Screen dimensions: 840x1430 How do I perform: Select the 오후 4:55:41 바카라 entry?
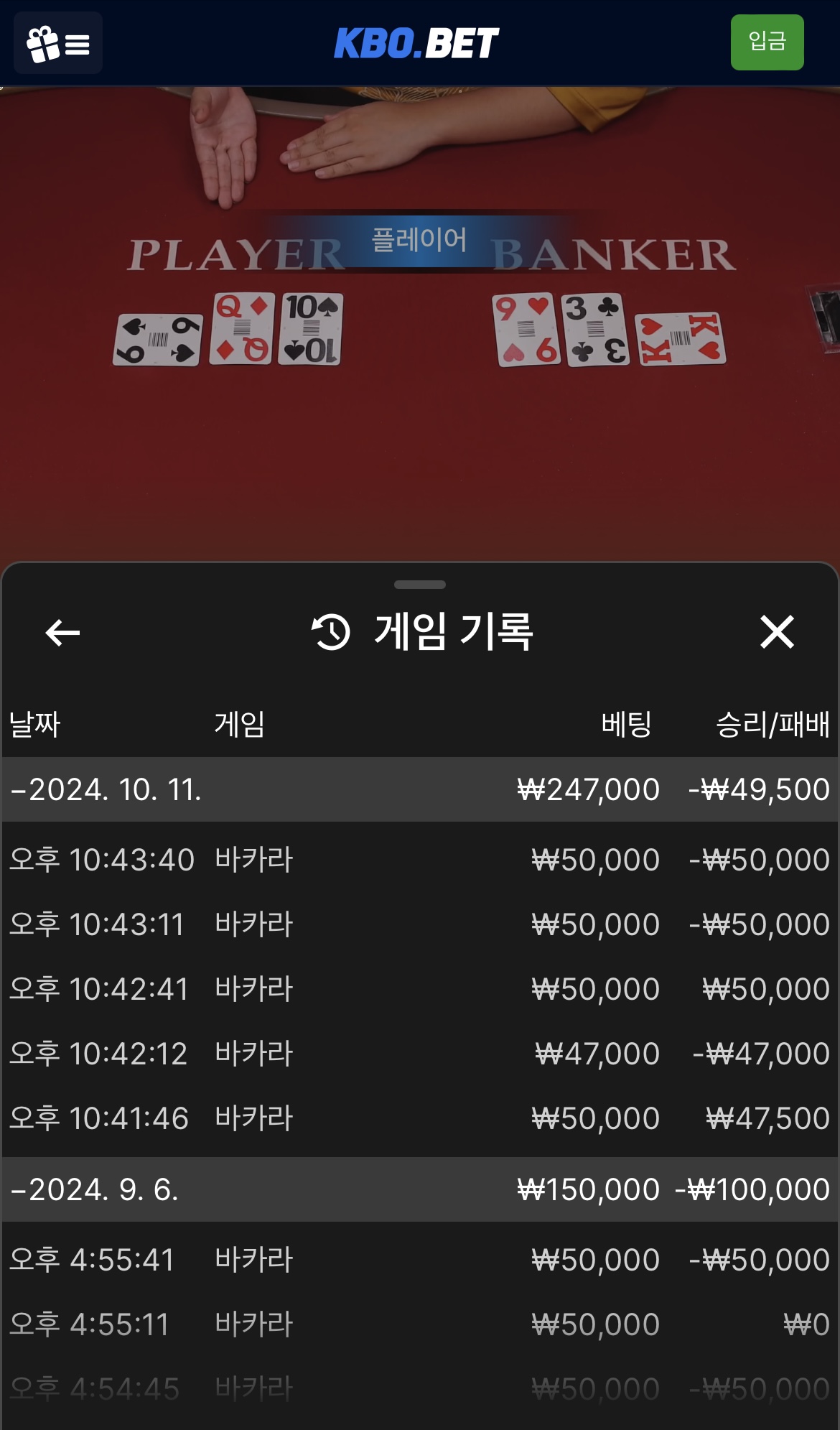(419, 1260)
